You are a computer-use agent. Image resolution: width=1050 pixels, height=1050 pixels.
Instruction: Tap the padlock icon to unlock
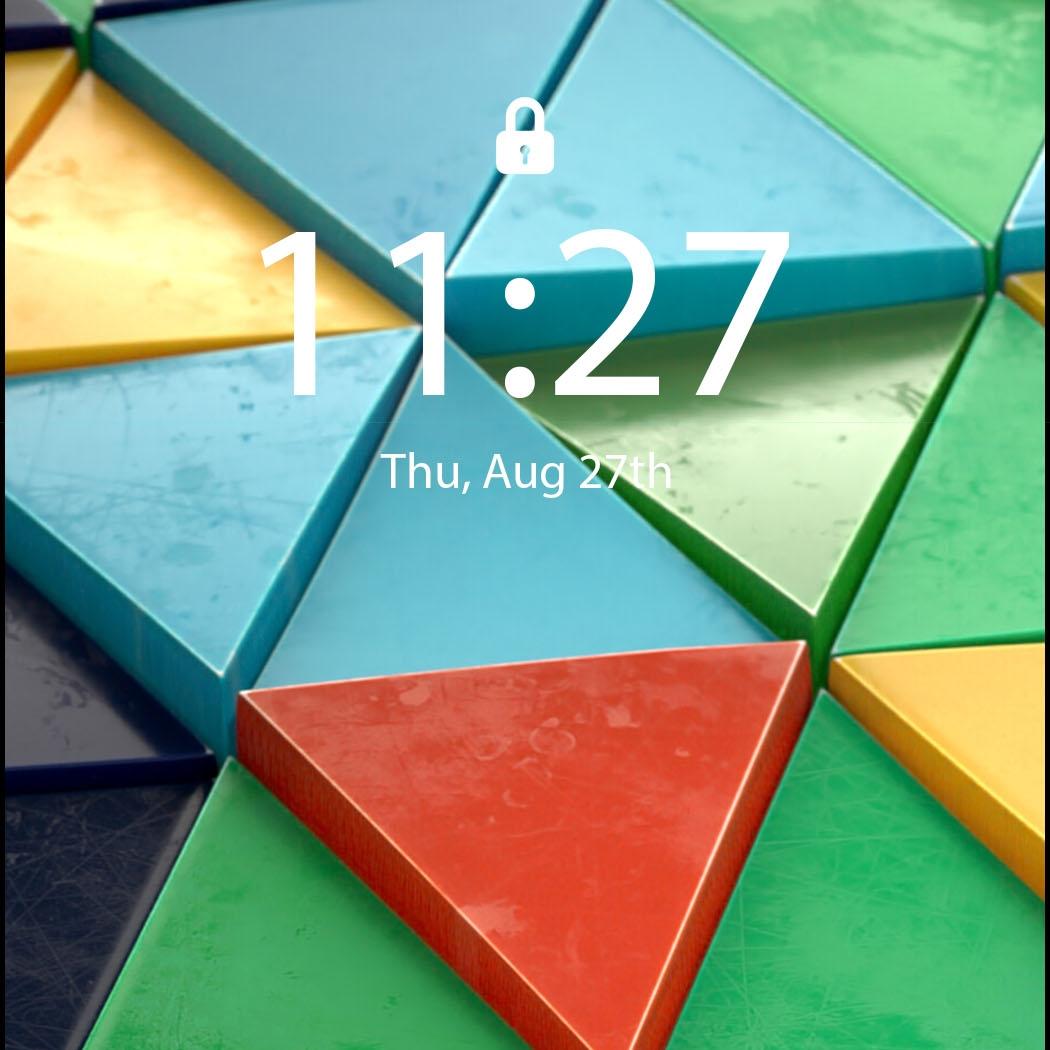[x=525, y=138]
